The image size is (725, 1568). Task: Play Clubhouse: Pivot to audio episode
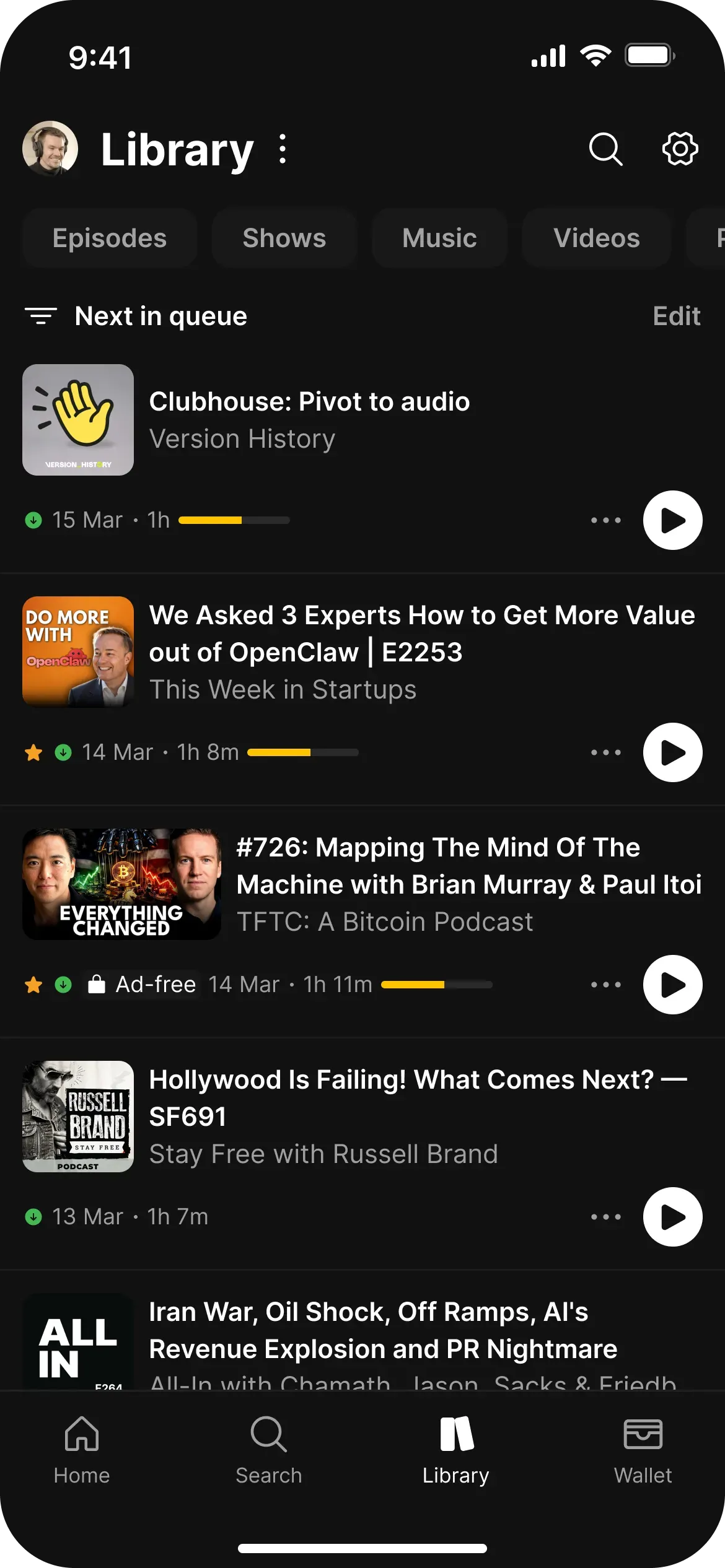[672, 520]
